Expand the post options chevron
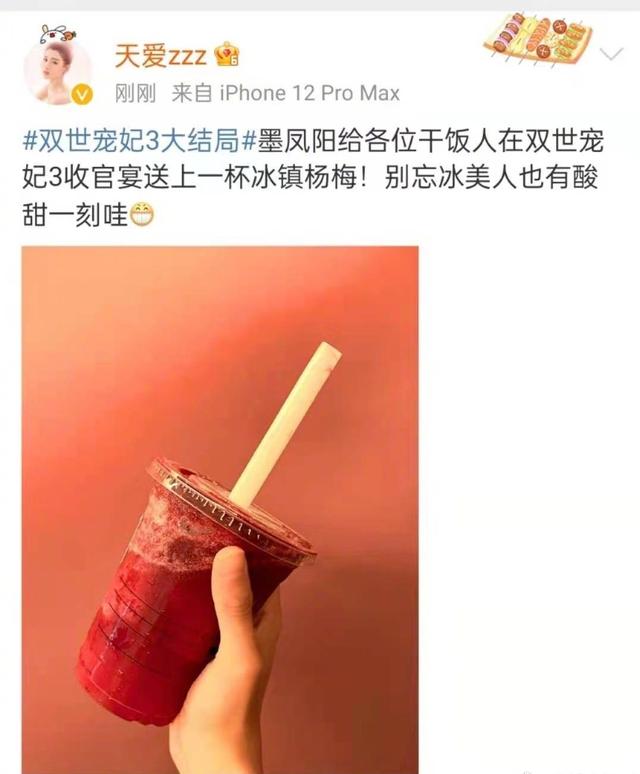This screenshot has width=640, height=774. point(607,54)
